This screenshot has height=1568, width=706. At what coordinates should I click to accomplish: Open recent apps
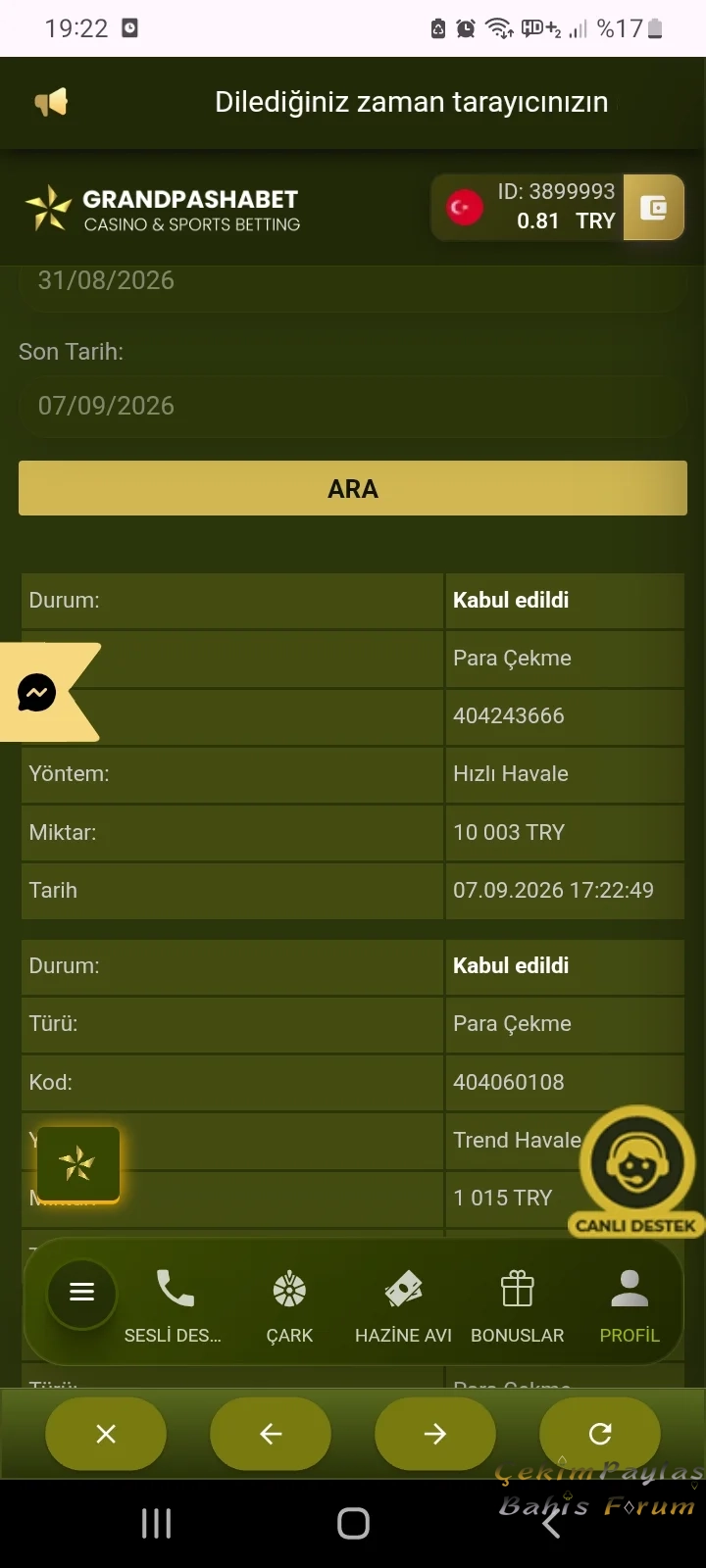pyautogui.click(x=156, y=1523)
